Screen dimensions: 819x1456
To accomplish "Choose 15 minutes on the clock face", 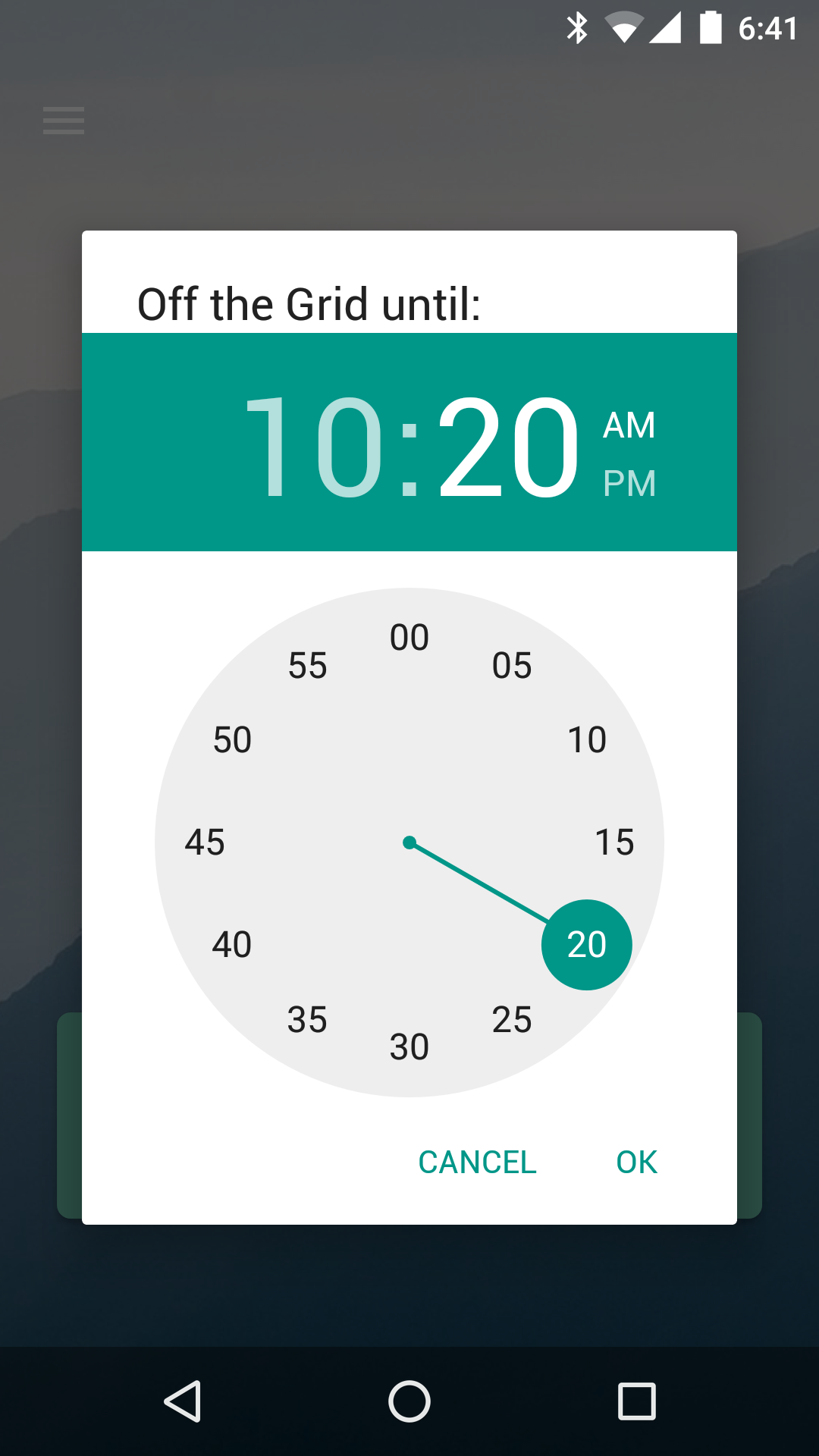I will pyautogui.click(x=614, y=843).
